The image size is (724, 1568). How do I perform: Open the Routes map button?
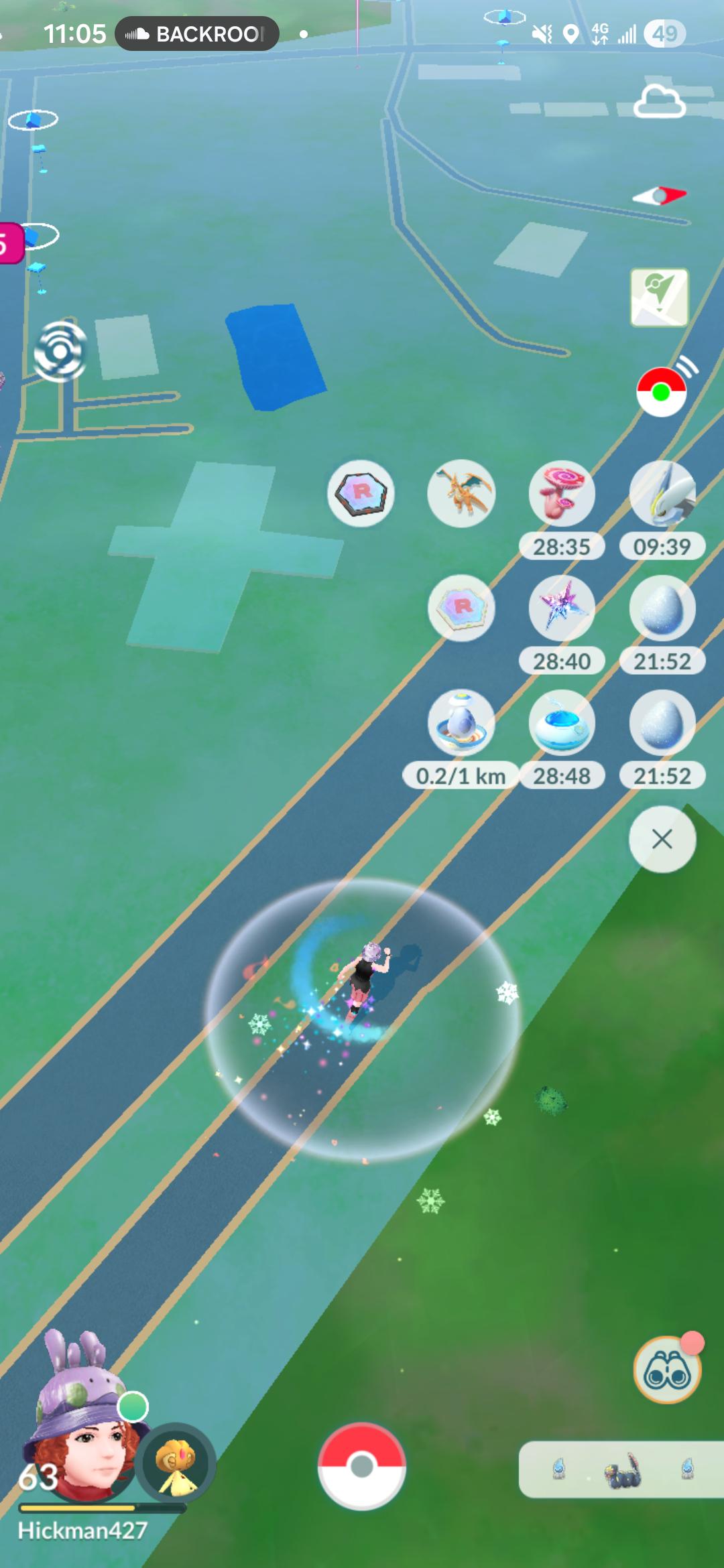[x=659, y=297]
